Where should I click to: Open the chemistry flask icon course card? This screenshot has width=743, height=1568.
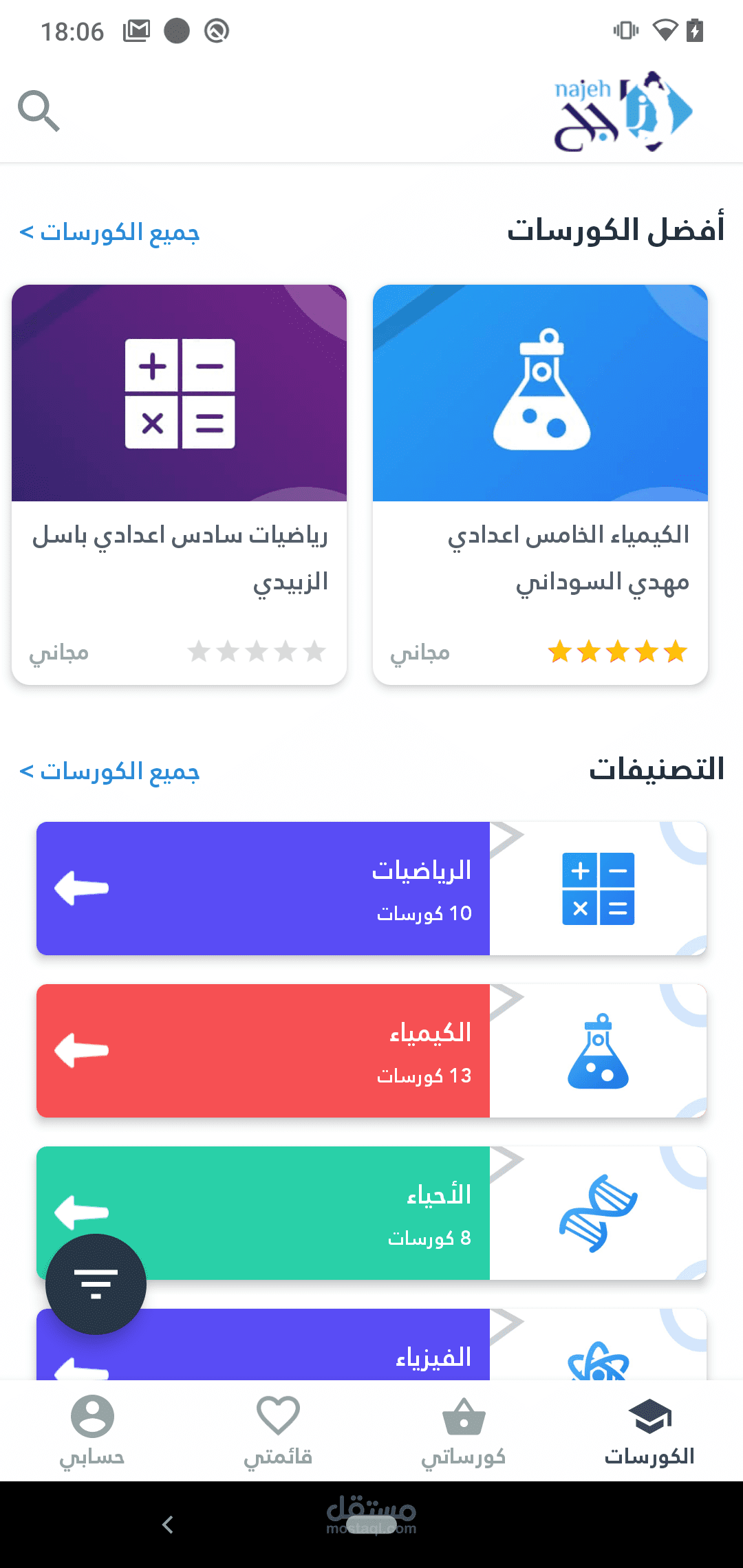(x=543, y=392)
